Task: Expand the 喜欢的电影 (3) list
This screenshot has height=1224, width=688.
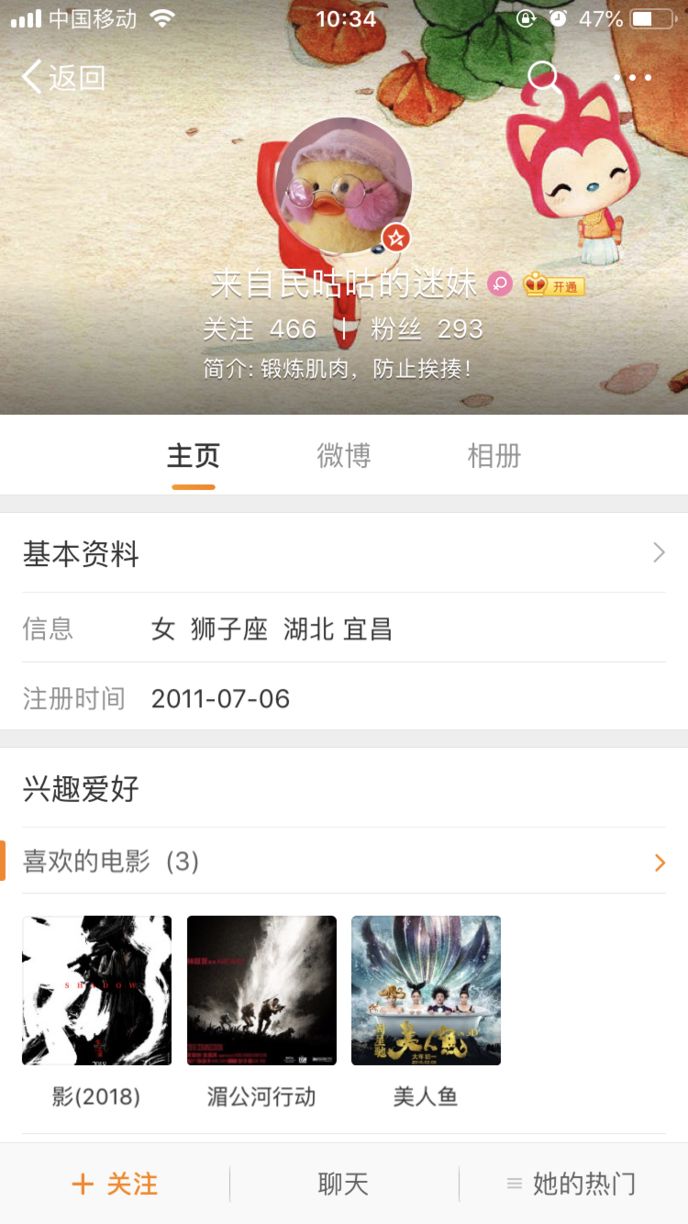Action: pyautogui.click(x=344, y=861)
